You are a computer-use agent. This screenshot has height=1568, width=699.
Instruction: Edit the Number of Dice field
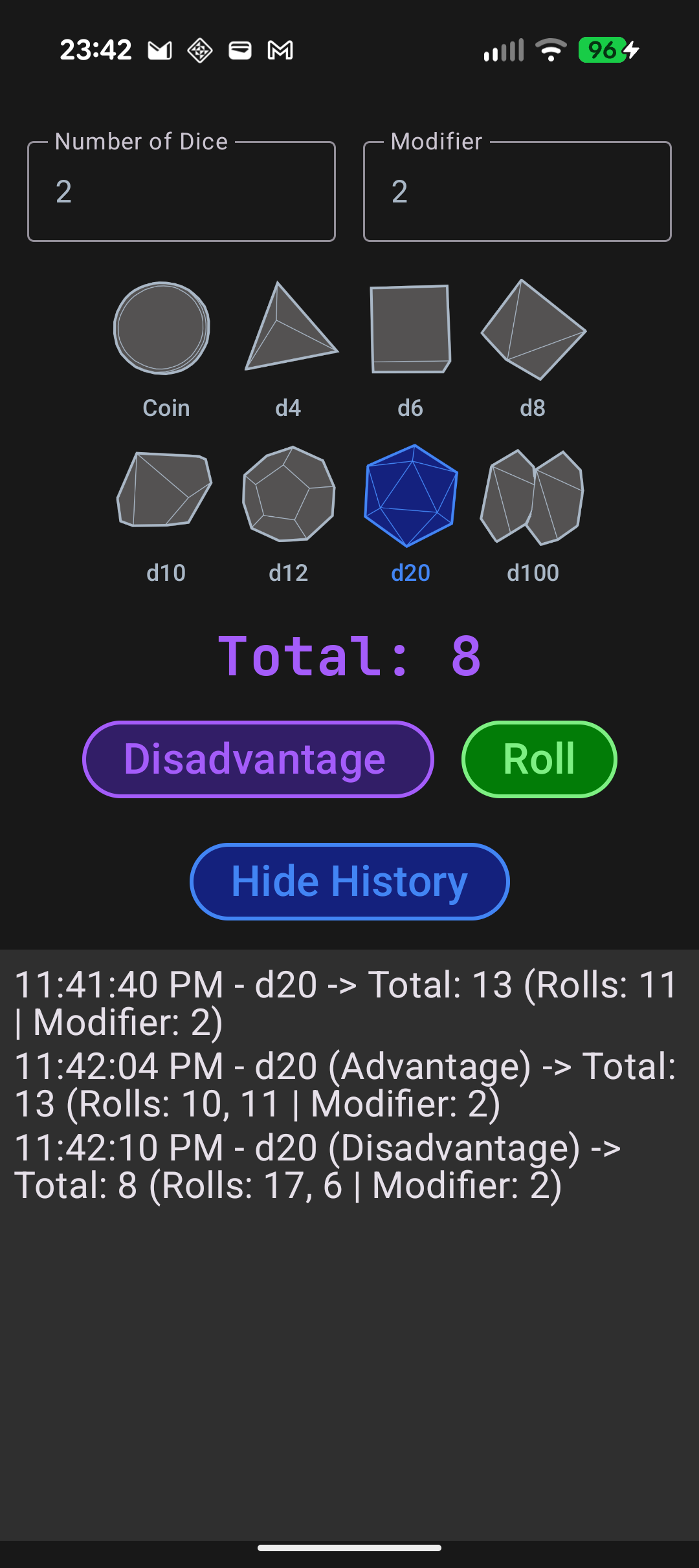[181, 191]
